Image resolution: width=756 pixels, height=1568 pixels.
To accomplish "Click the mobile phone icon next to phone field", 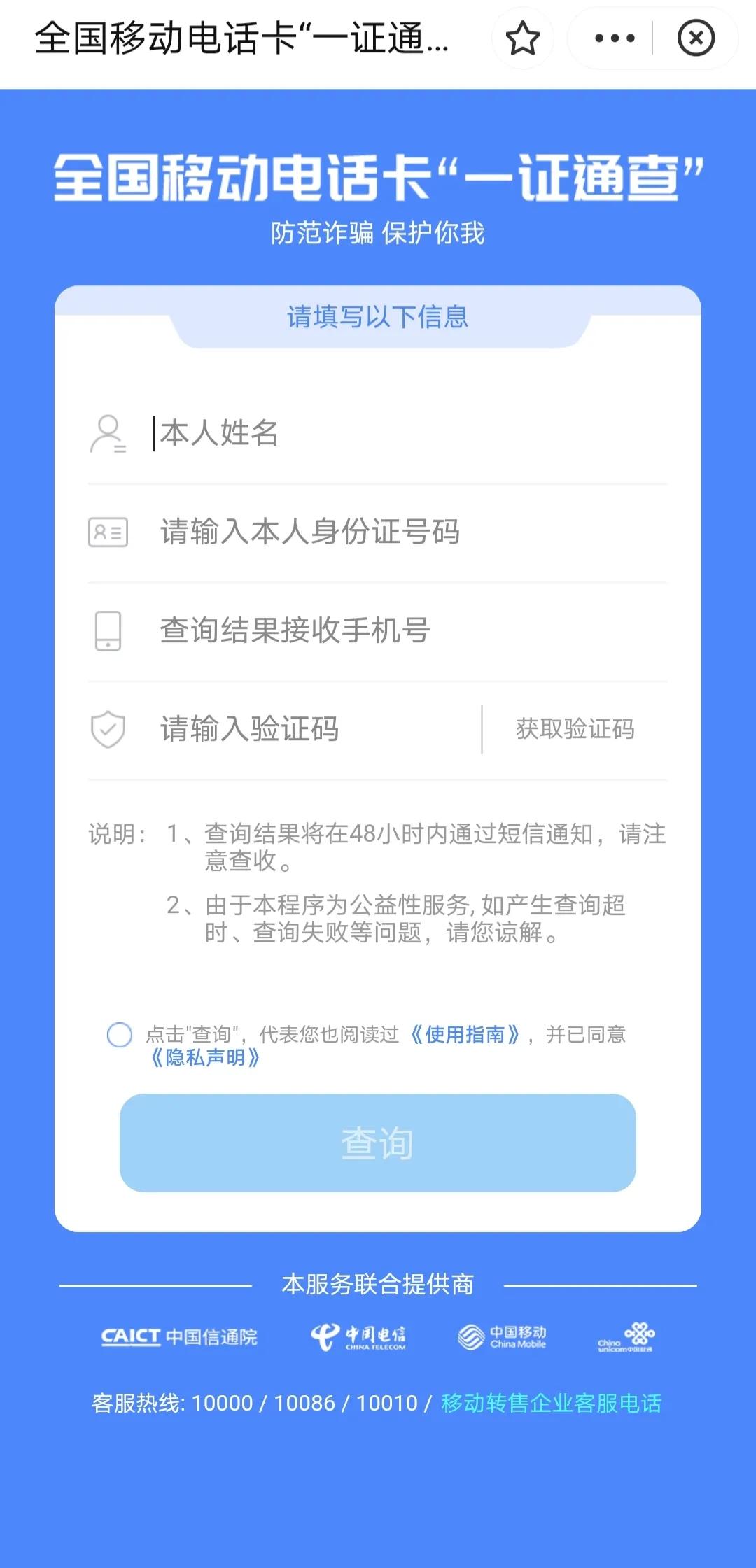I will click(x=108, y=630).
